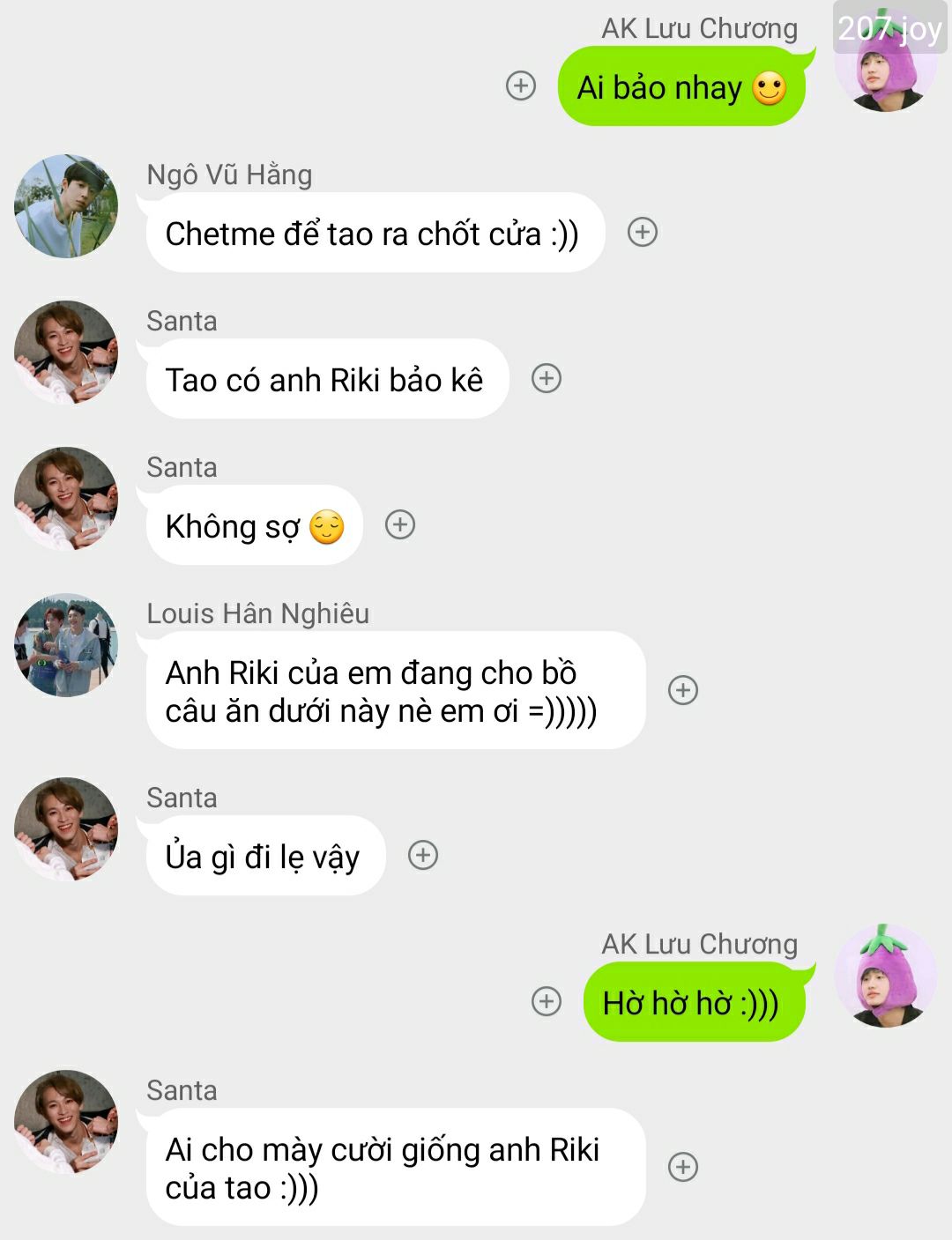
Task: Tap plus next to "Ai cho mày cười" message
Action: [x=683, y=1166]
